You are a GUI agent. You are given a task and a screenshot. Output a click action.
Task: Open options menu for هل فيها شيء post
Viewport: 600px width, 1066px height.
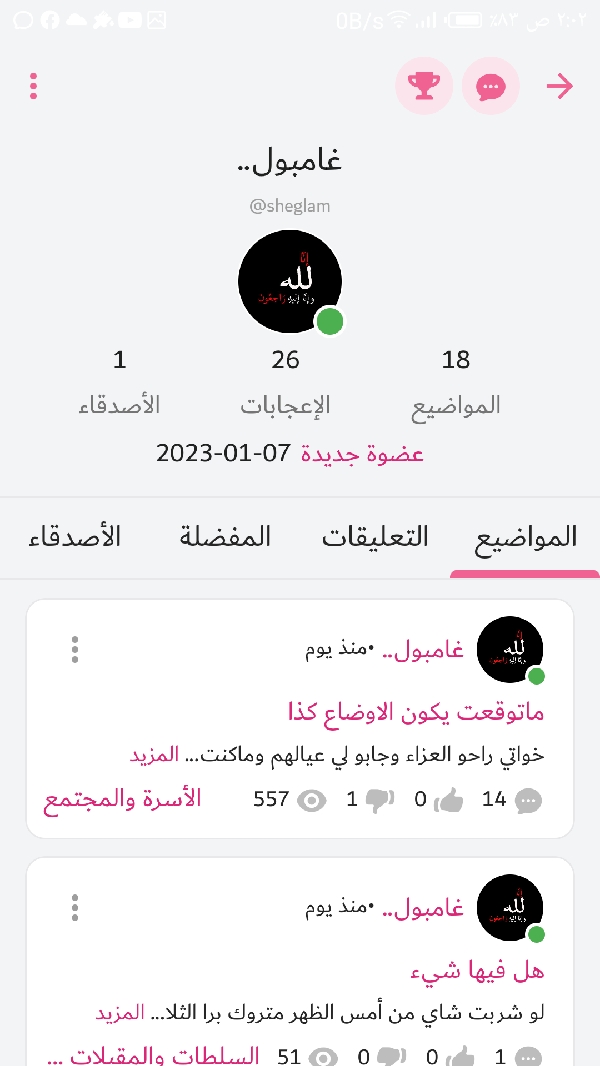pyautogui.click(x=75, y=908)
